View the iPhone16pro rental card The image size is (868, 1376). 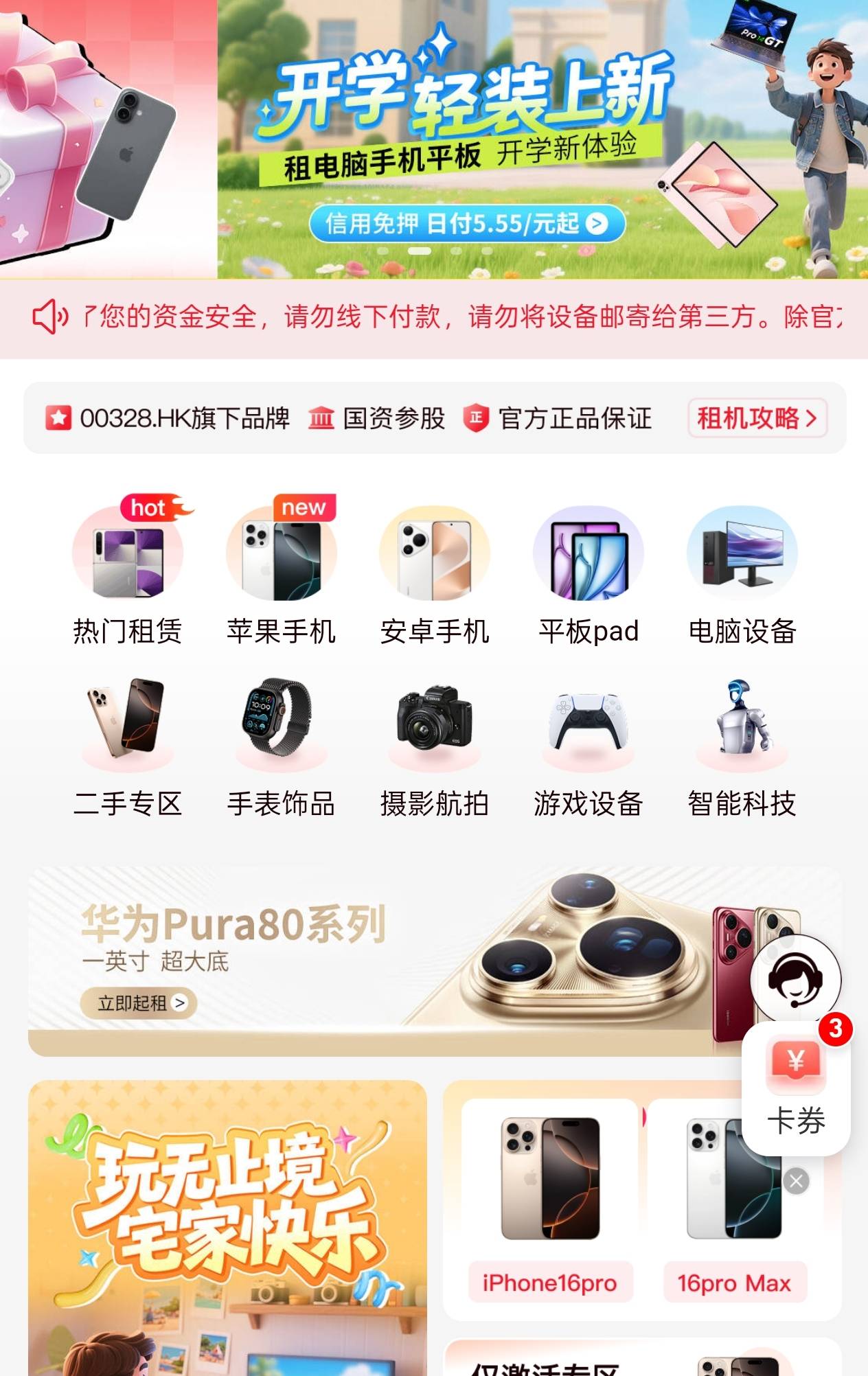(549, 1202)
